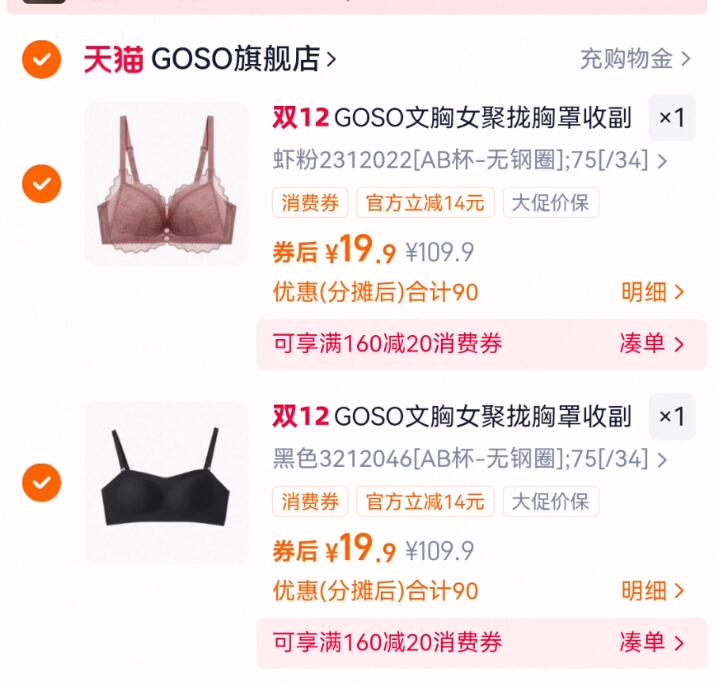Screen dimensions: 716x685
Task: Adjust quantity ×1 of the 黑色 item
Action: pyautogui.click(x=671, y=416)
